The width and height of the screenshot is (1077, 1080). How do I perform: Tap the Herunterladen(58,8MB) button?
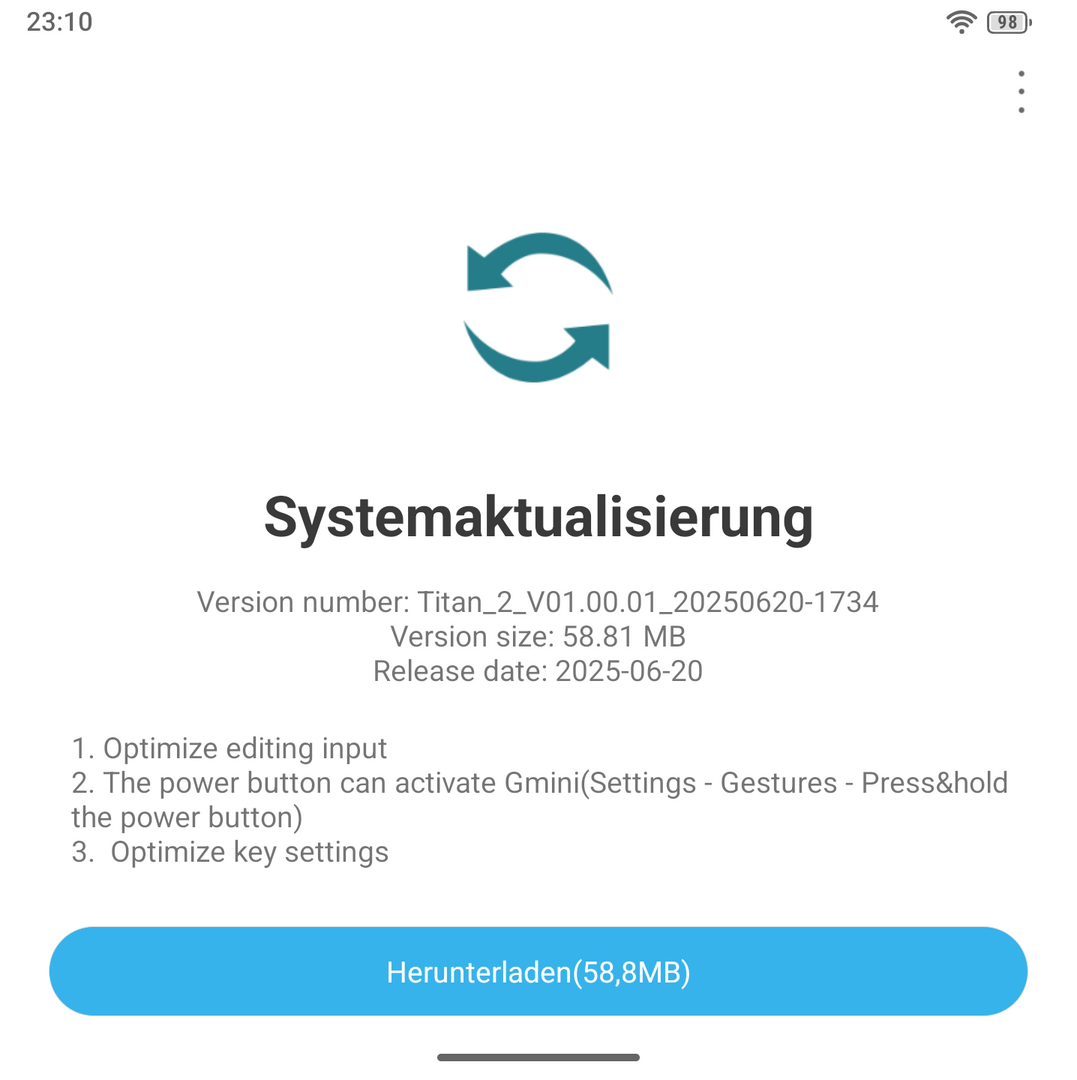[x=538, y=972]
